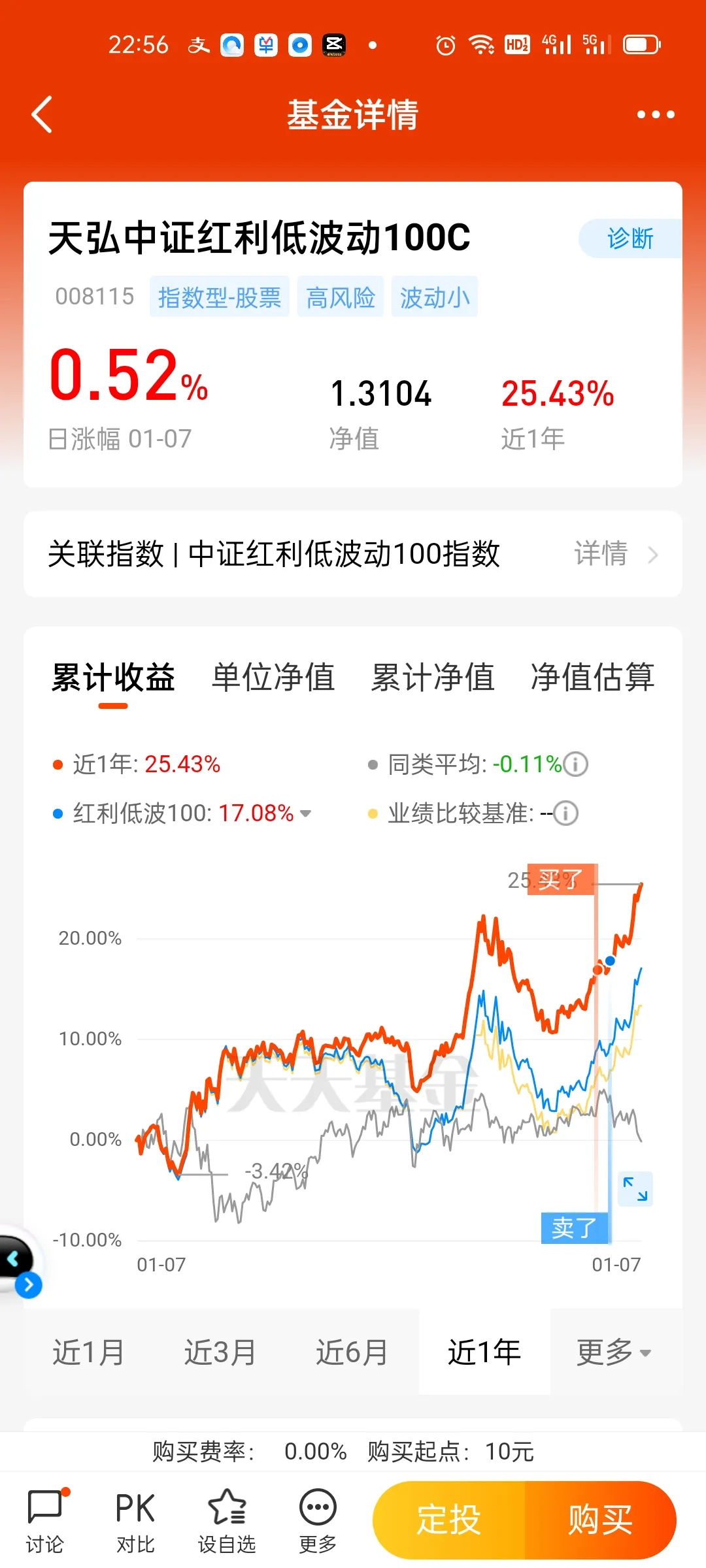Select the 近1月 time range
706x1568 pixels.
coord(89,1352)
